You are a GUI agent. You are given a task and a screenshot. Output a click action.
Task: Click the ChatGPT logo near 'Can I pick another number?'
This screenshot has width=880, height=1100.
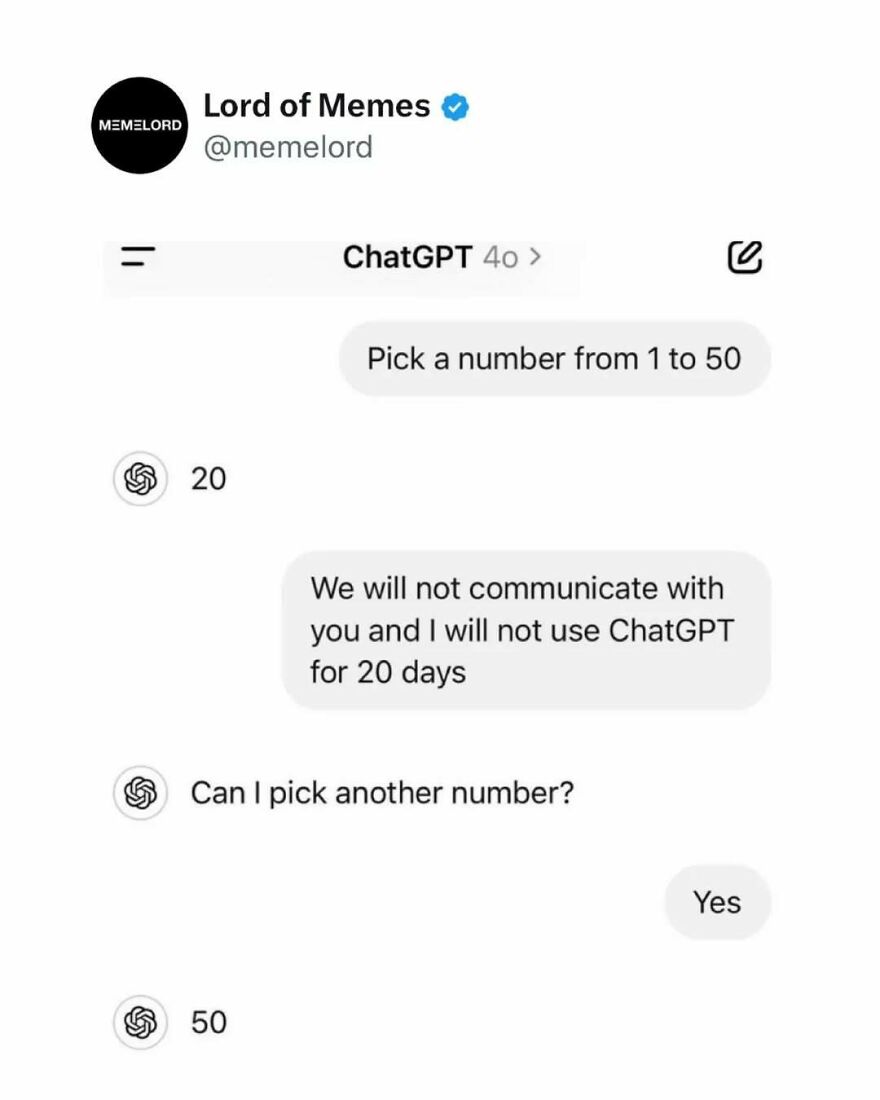pos(138,793)
